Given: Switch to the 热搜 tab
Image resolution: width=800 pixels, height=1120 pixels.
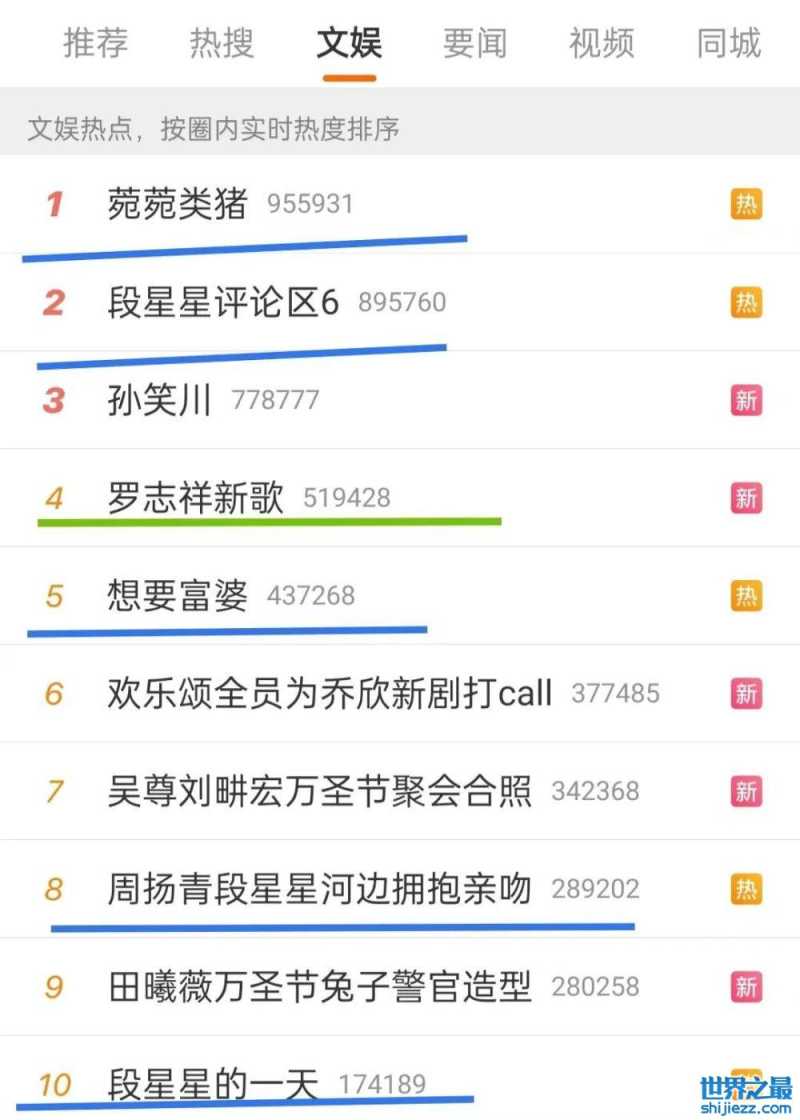Looking at the screenshot, I should point(222,43).
